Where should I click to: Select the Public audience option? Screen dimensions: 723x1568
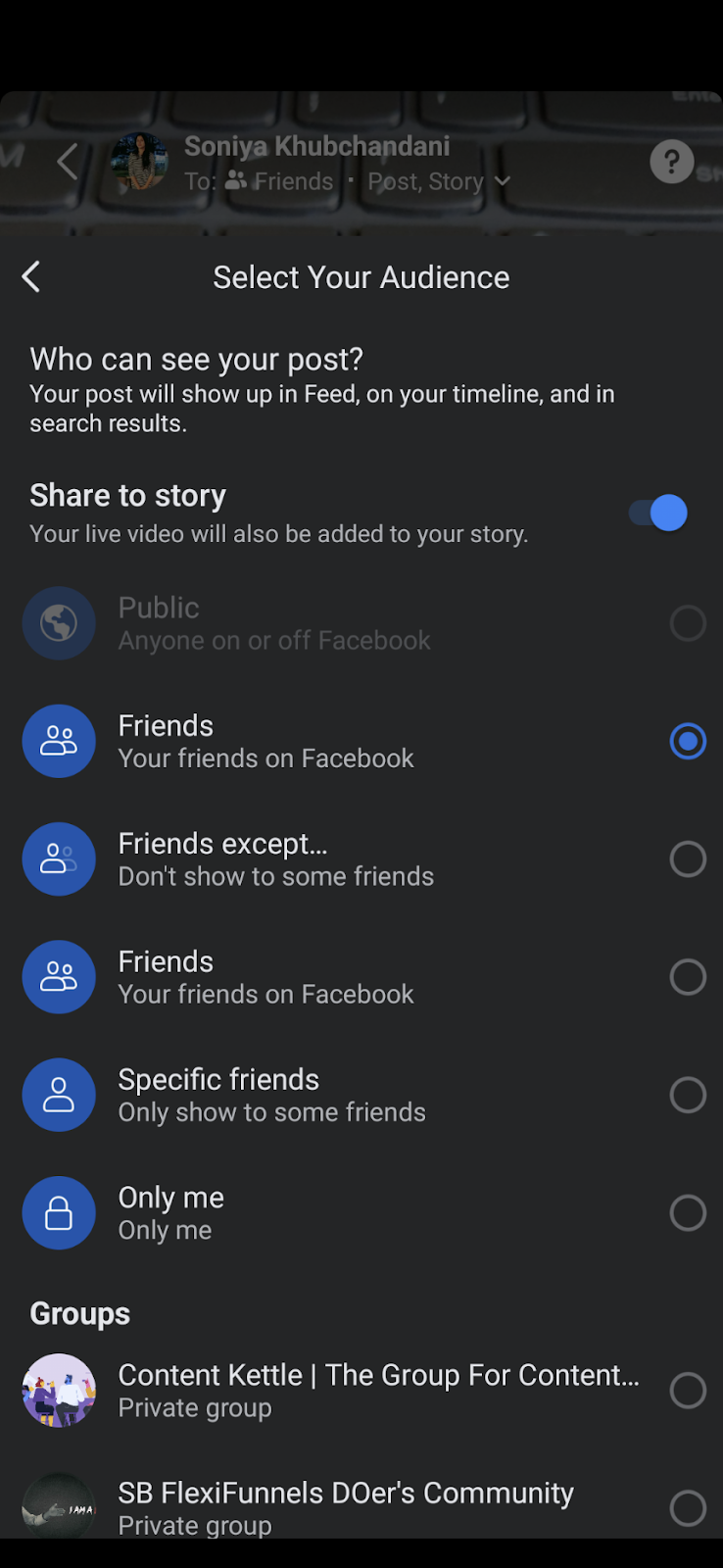click(x=361, y=623)
